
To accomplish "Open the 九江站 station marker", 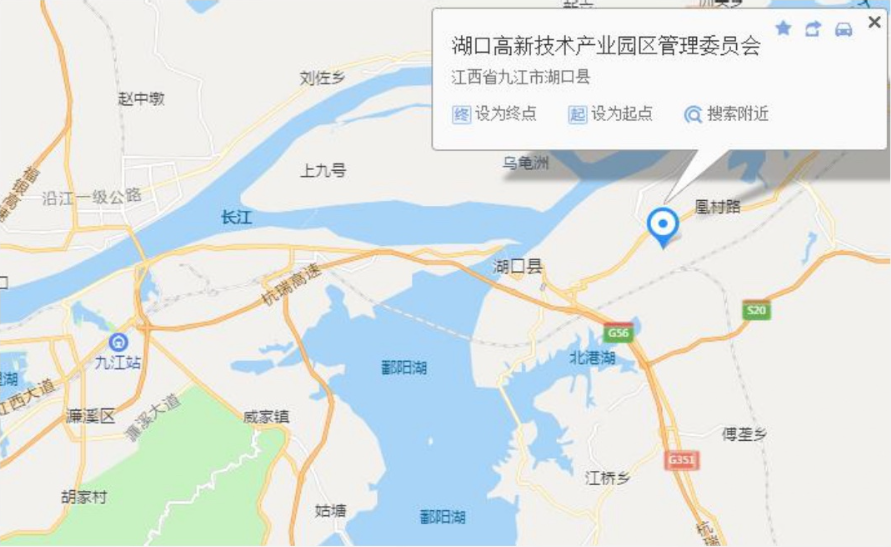I will [118, 342].
